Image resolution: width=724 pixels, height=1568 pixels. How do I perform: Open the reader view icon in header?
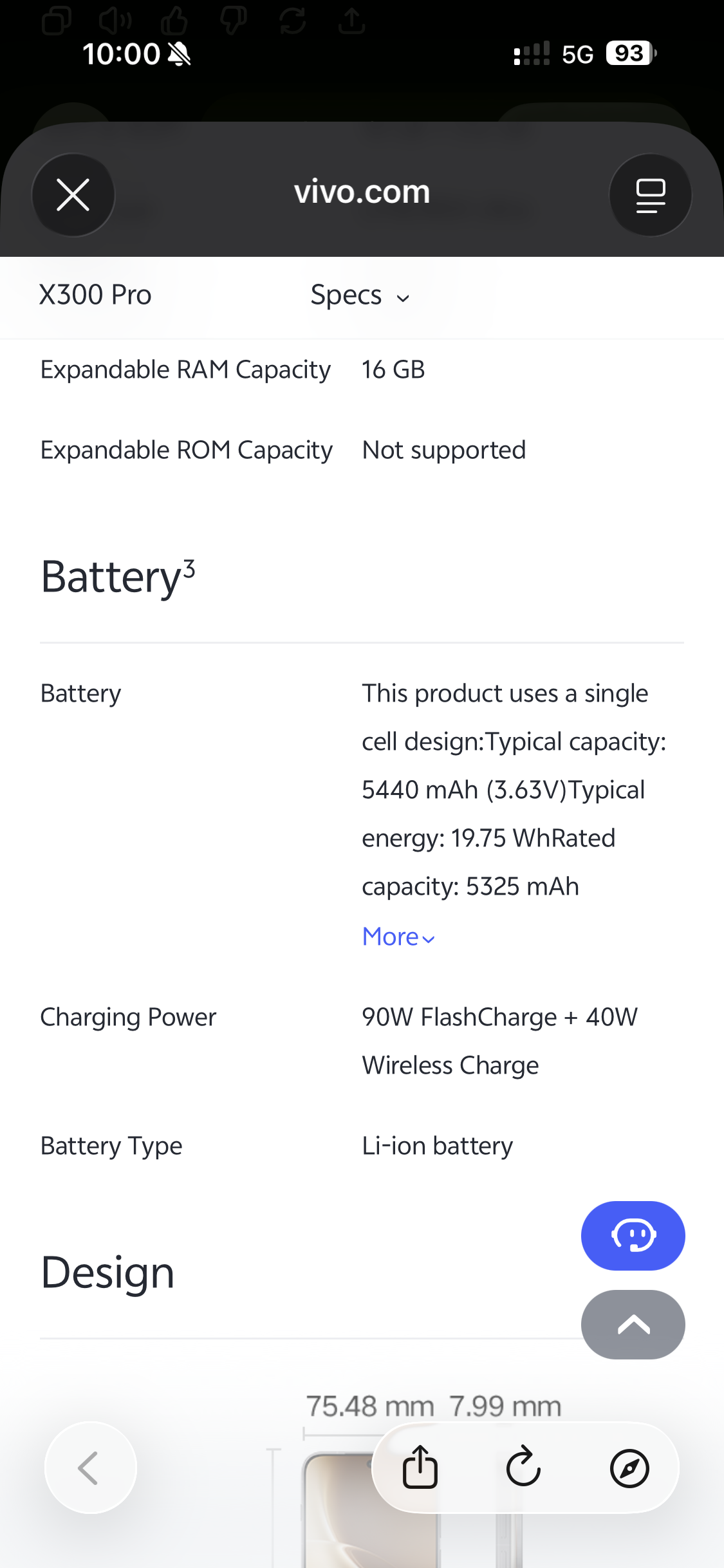[650, 195]
